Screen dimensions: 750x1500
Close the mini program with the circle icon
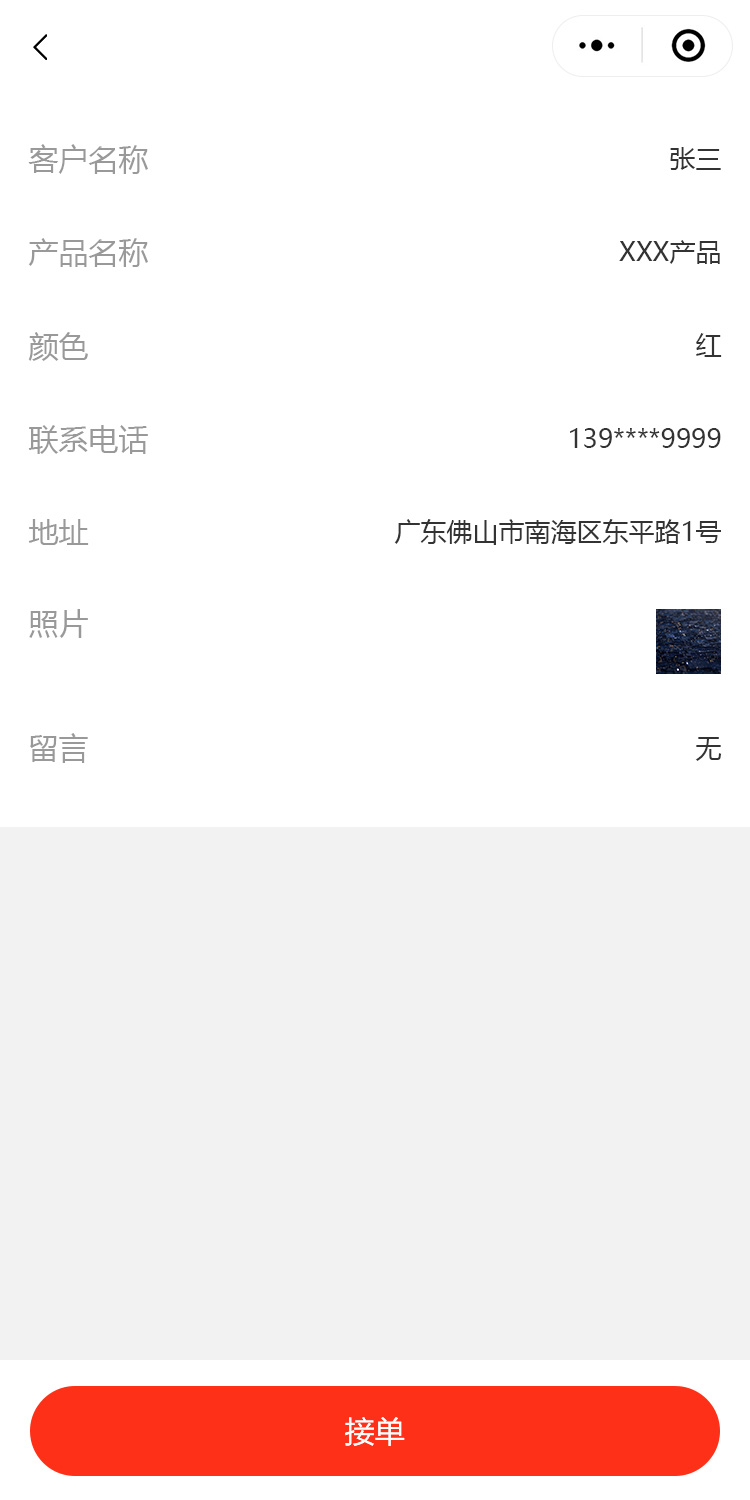pos(688,46)
